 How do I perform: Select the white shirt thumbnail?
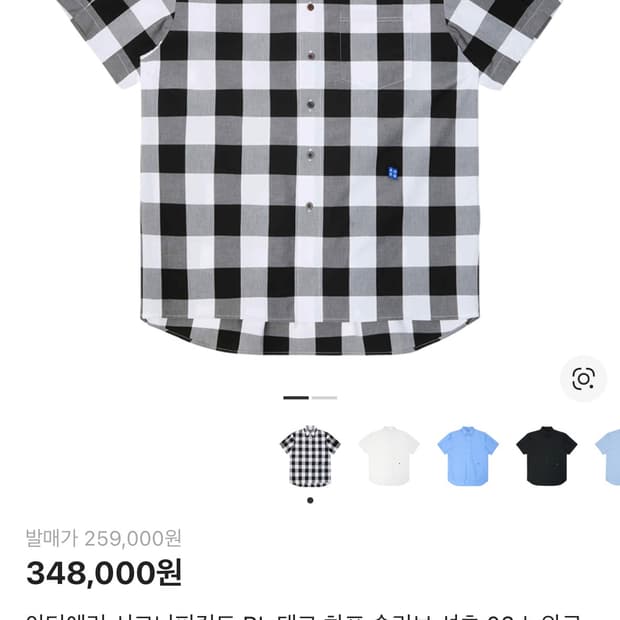coord(388,456)
